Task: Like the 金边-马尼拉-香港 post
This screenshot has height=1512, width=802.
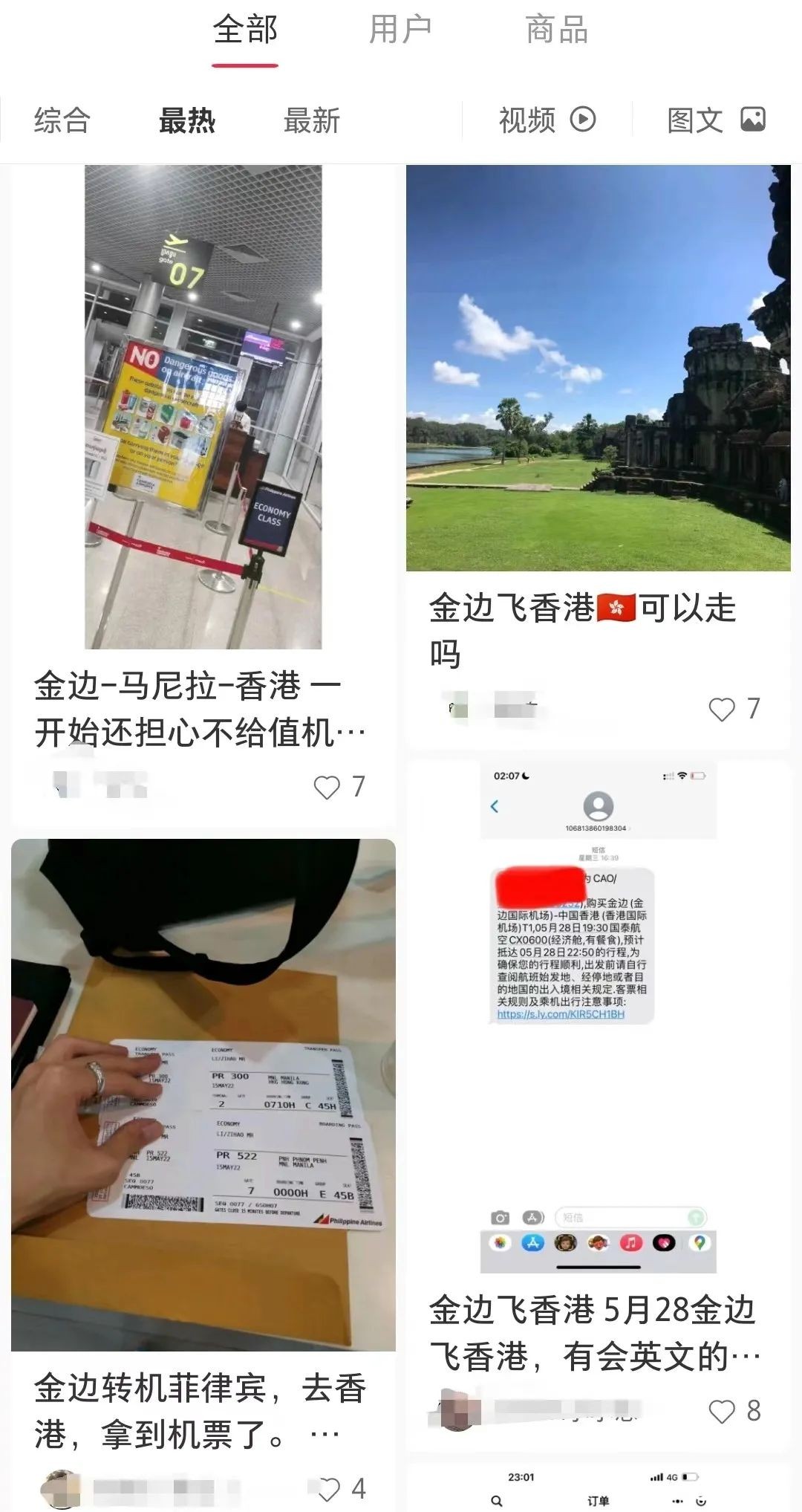Action: coord(327,787)
